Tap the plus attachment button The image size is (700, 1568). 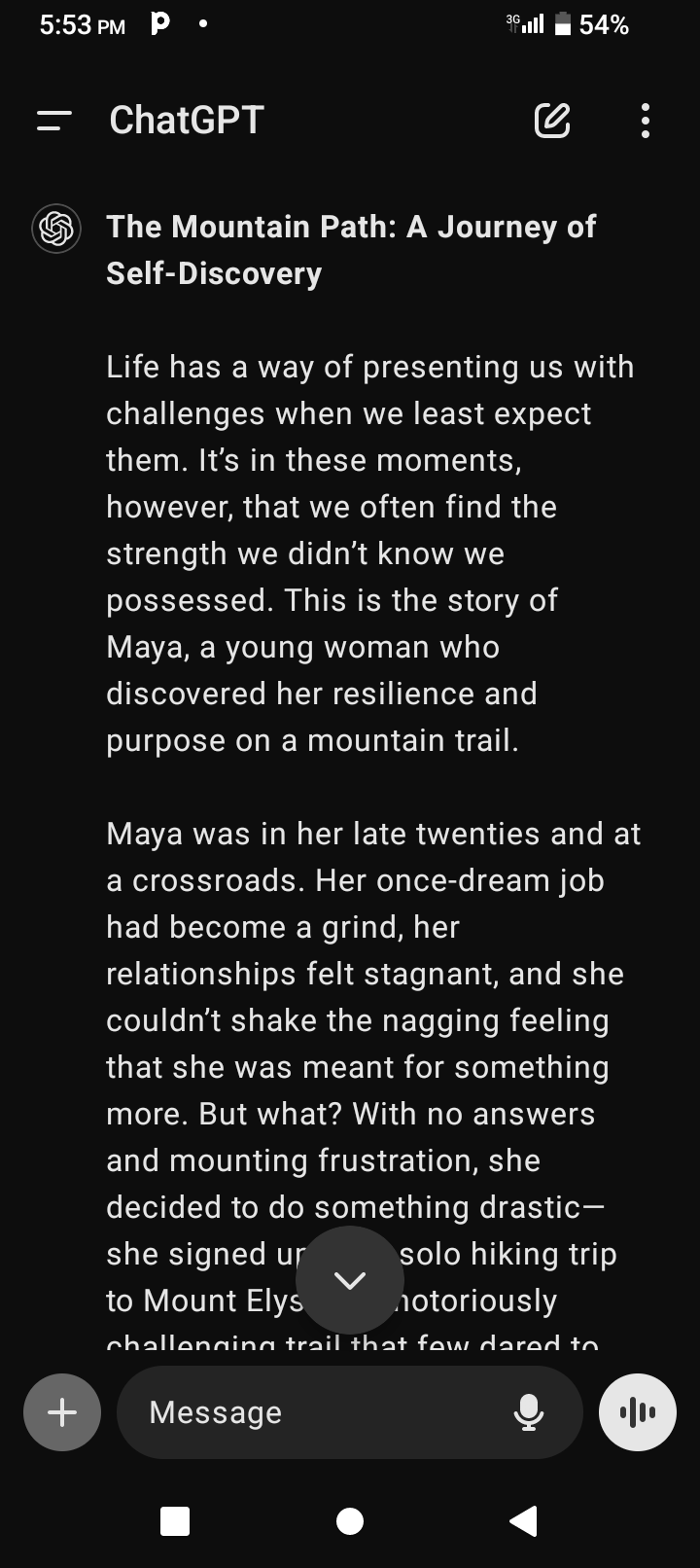tap(62, 1412)
